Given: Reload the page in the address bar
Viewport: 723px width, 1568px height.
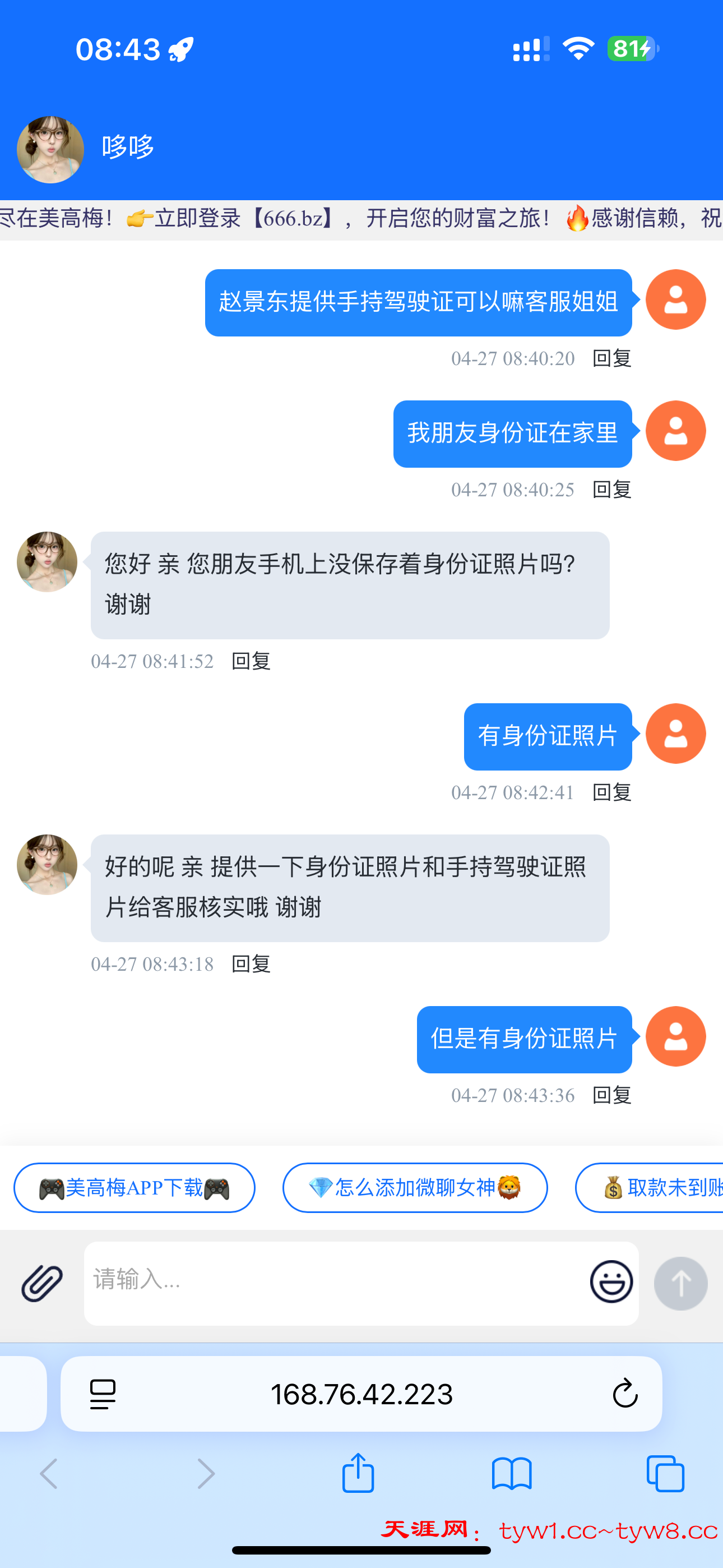Looking at the screenshot, I should 624,1393.
